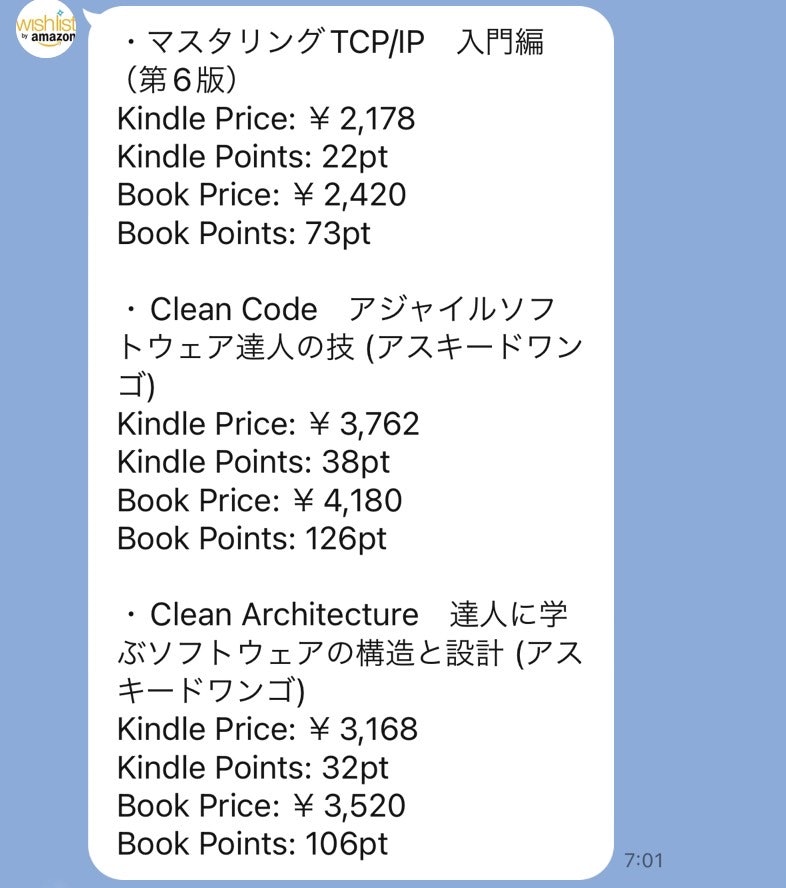Tap the Book Points 73pt line
Screen dimensions: 786x888
tap(245, 233)
